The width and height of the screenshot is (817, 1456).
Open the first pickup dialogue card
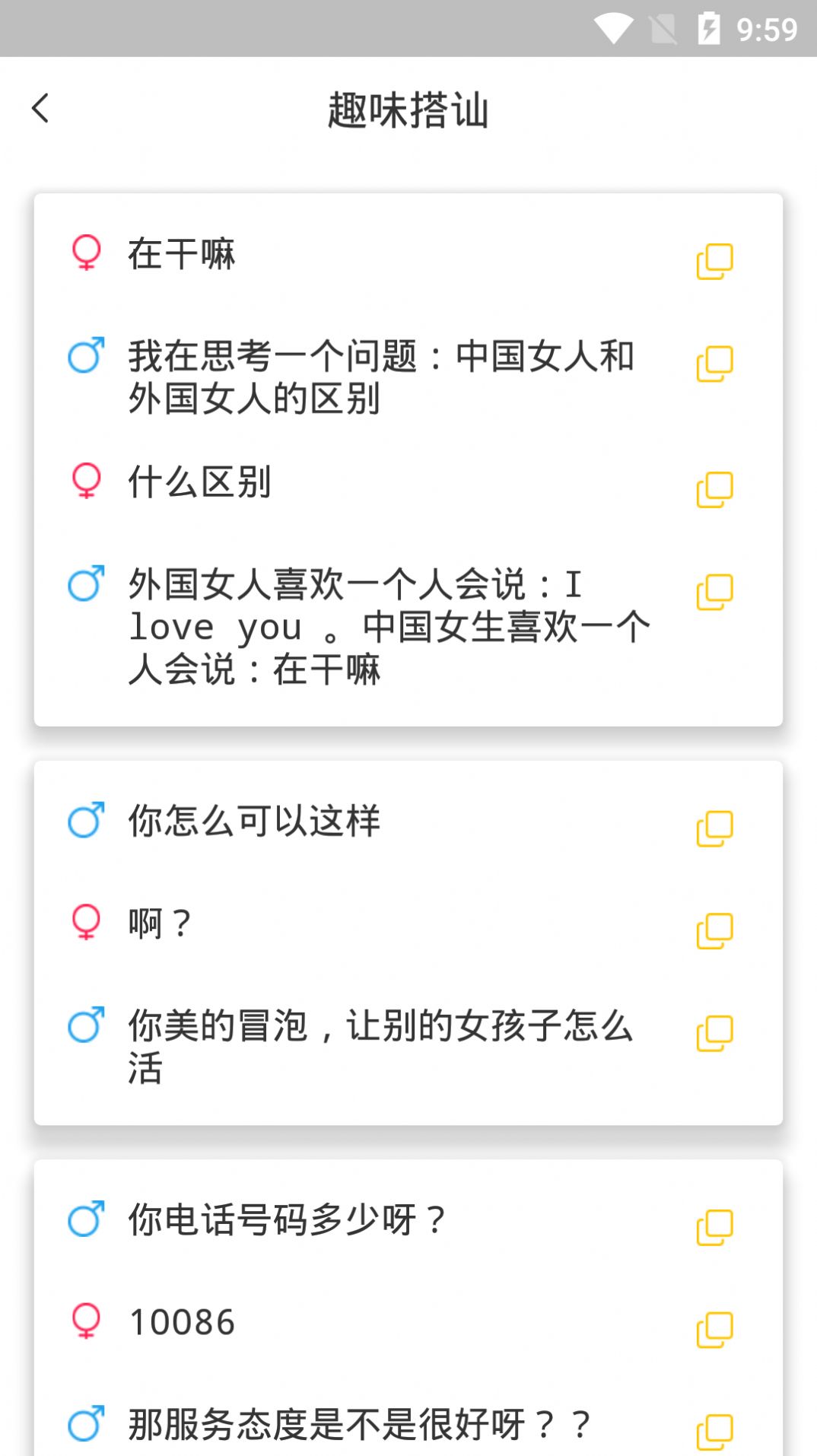408,456
